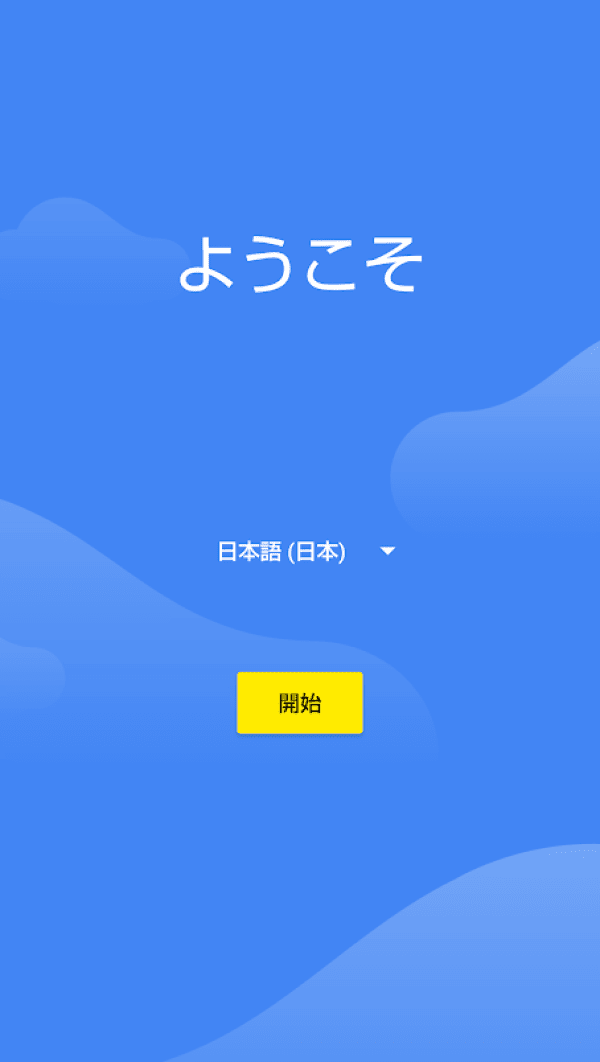
Task: Tap the yellow 開始 button
Action: pos(300,703)
